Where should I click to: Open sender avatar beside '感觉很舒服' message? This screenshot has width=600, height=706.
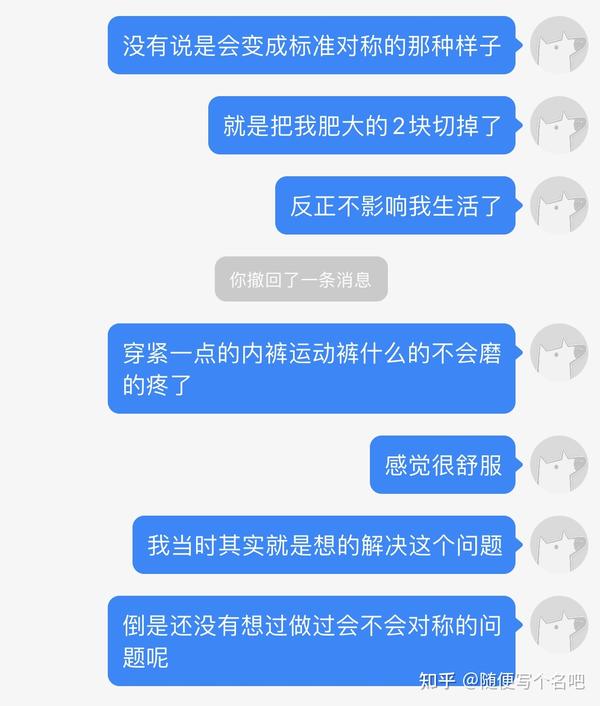click(559, 464)
